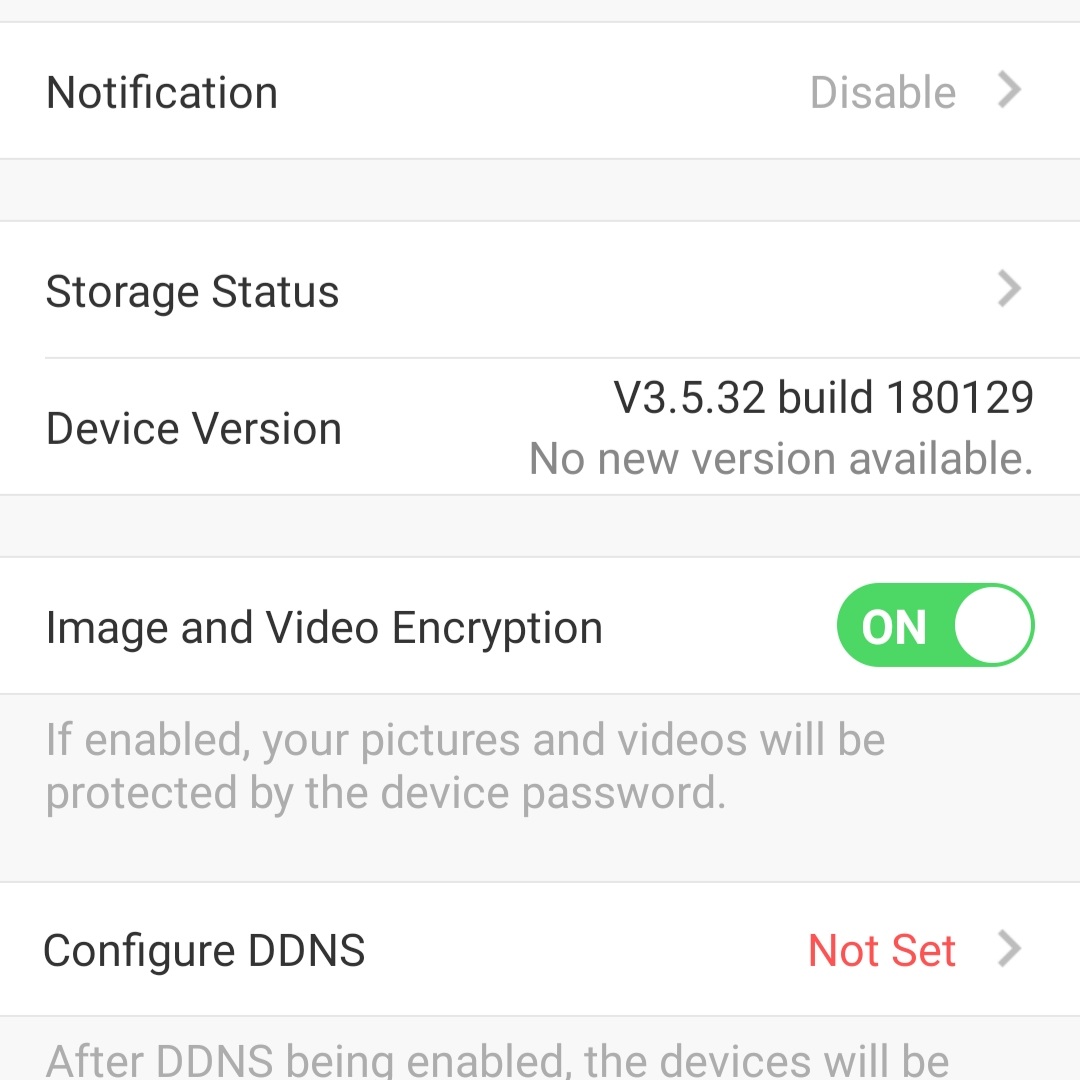1080x1080 pixels.
Task: Tap the Device Version row
Action: click(540, 428)
